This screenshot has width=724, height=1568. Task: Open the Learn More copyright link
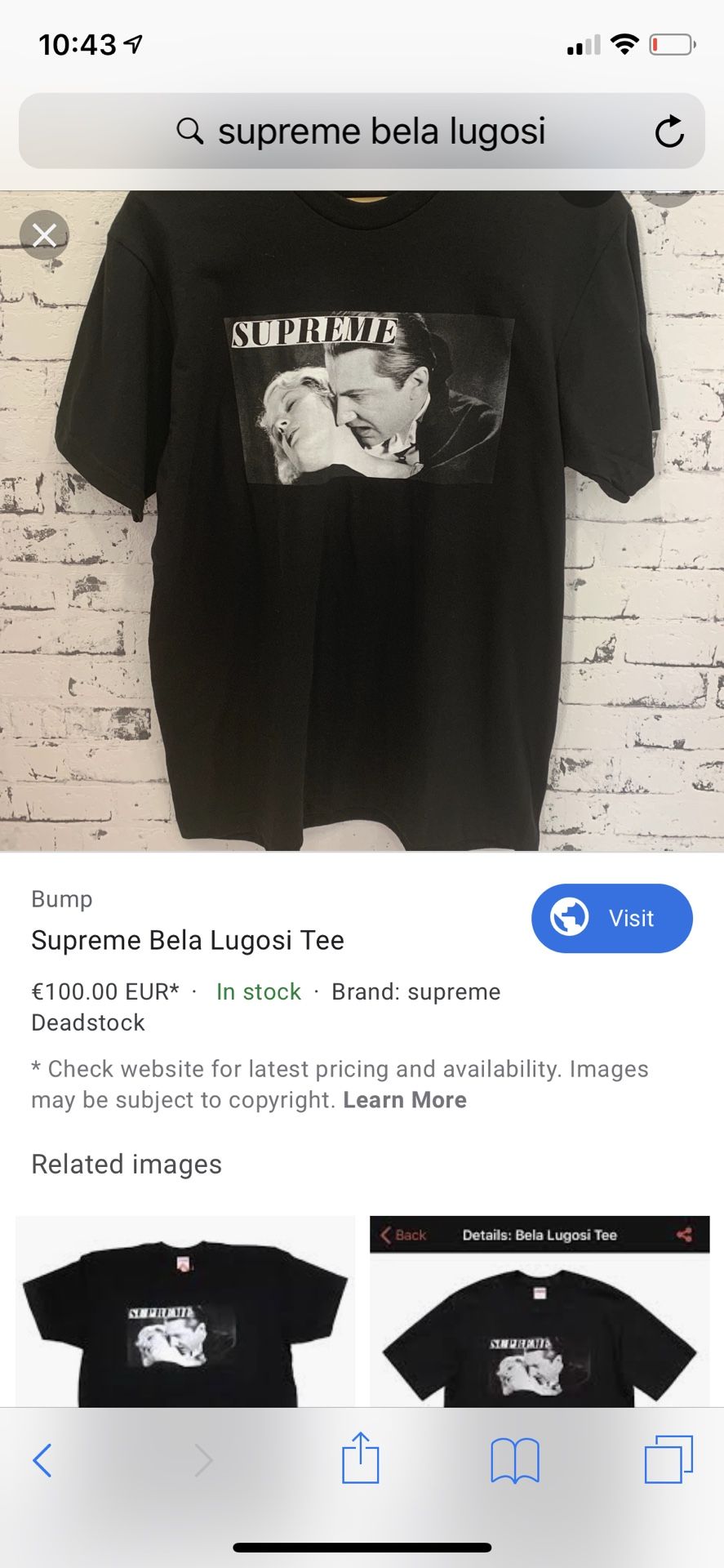click(404, 1100)
